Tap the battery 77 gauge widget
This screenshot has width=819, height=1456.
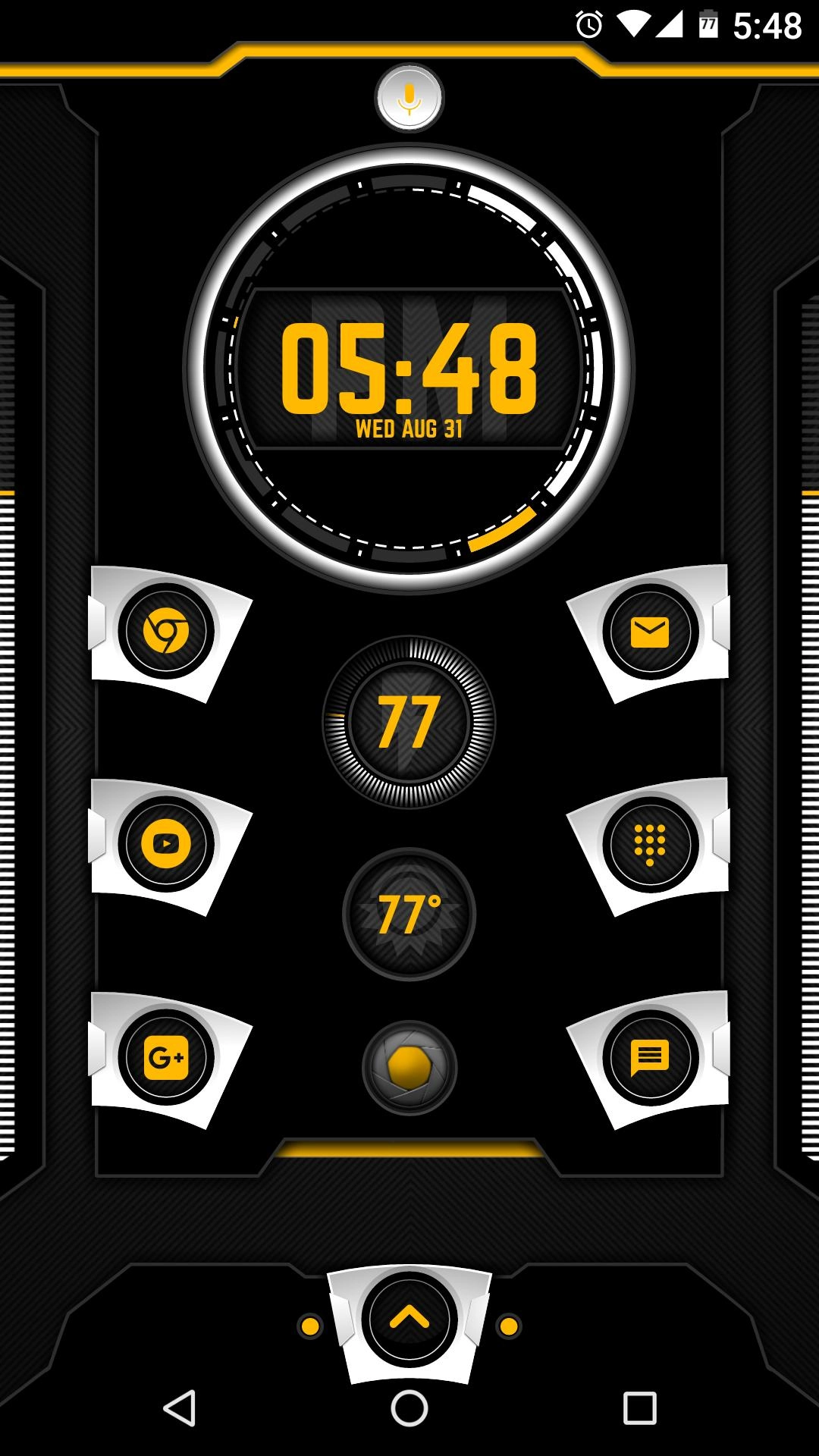(409, 722)
